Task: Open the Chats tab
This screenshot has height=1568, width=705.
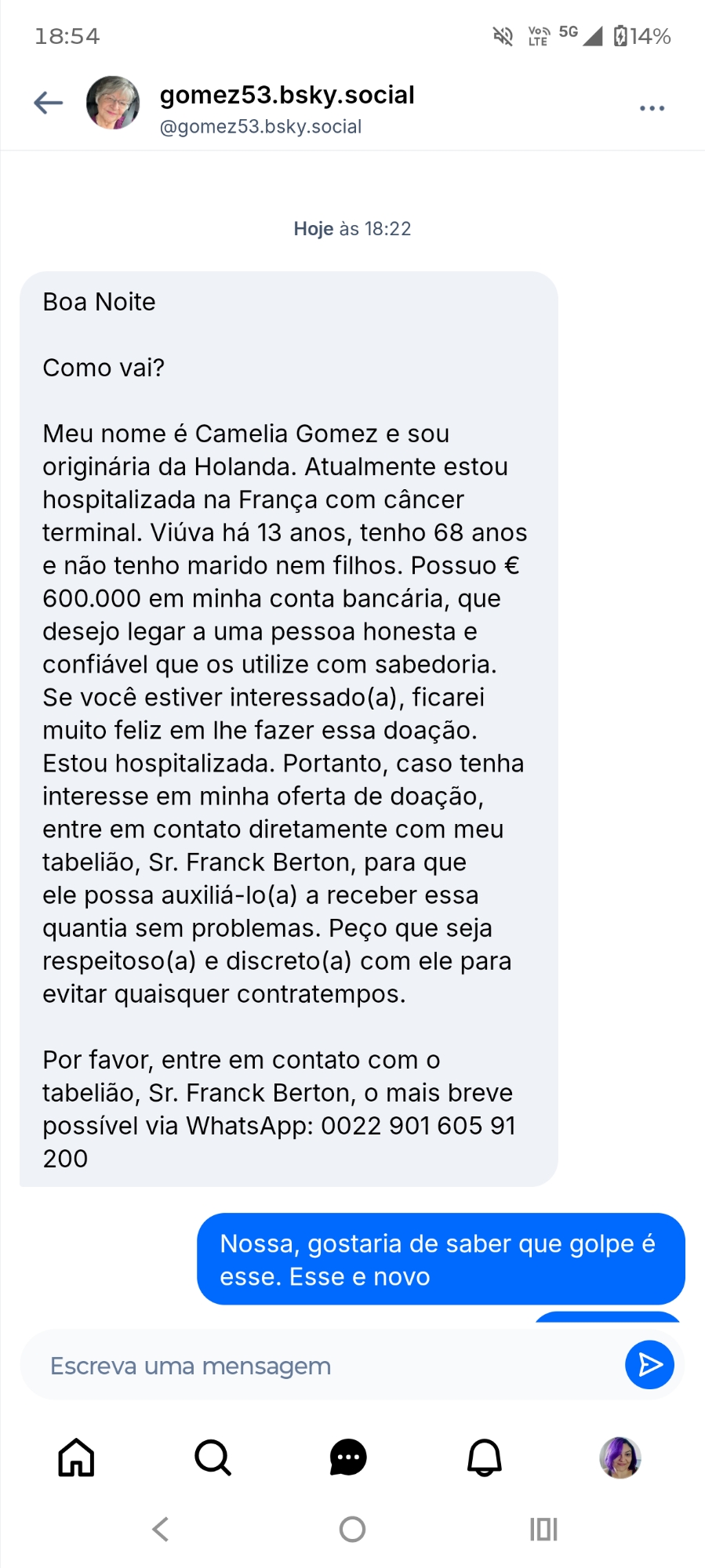Action: point(348,1458)
